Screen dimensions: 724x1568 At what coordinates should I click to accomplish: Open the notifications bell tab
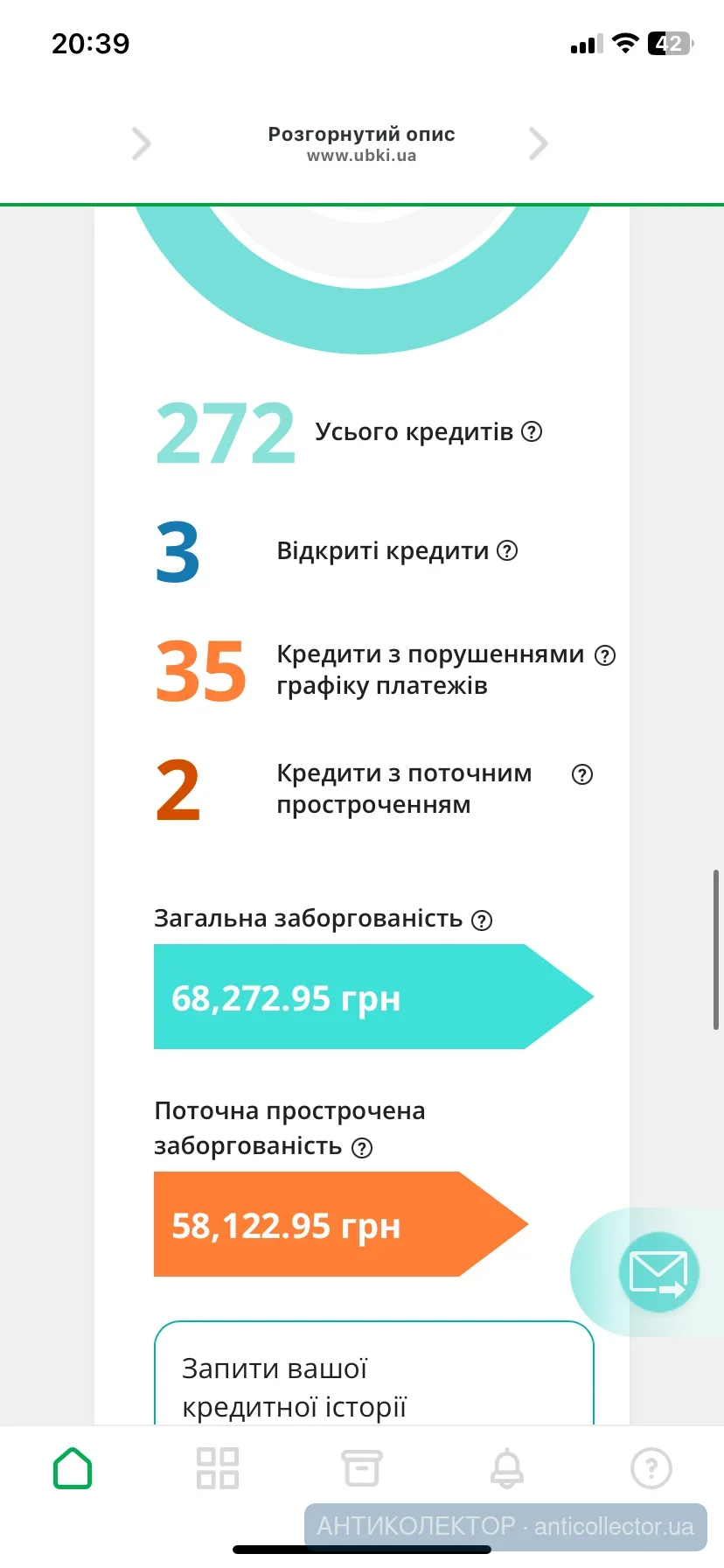(x=507, y=1467)
